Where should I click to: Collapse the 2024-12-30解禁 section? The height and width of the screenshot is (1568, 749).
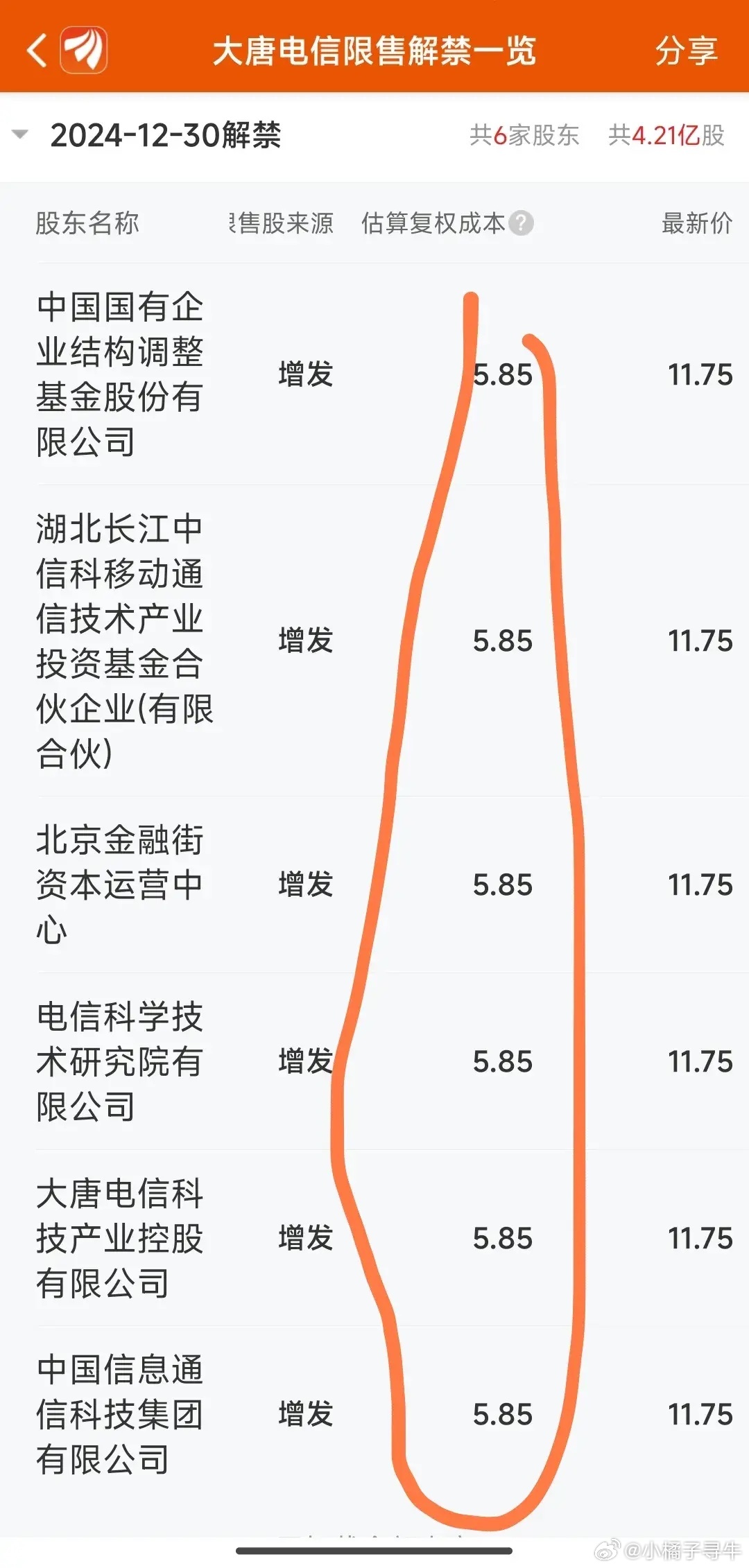click(x=21, y=134)
